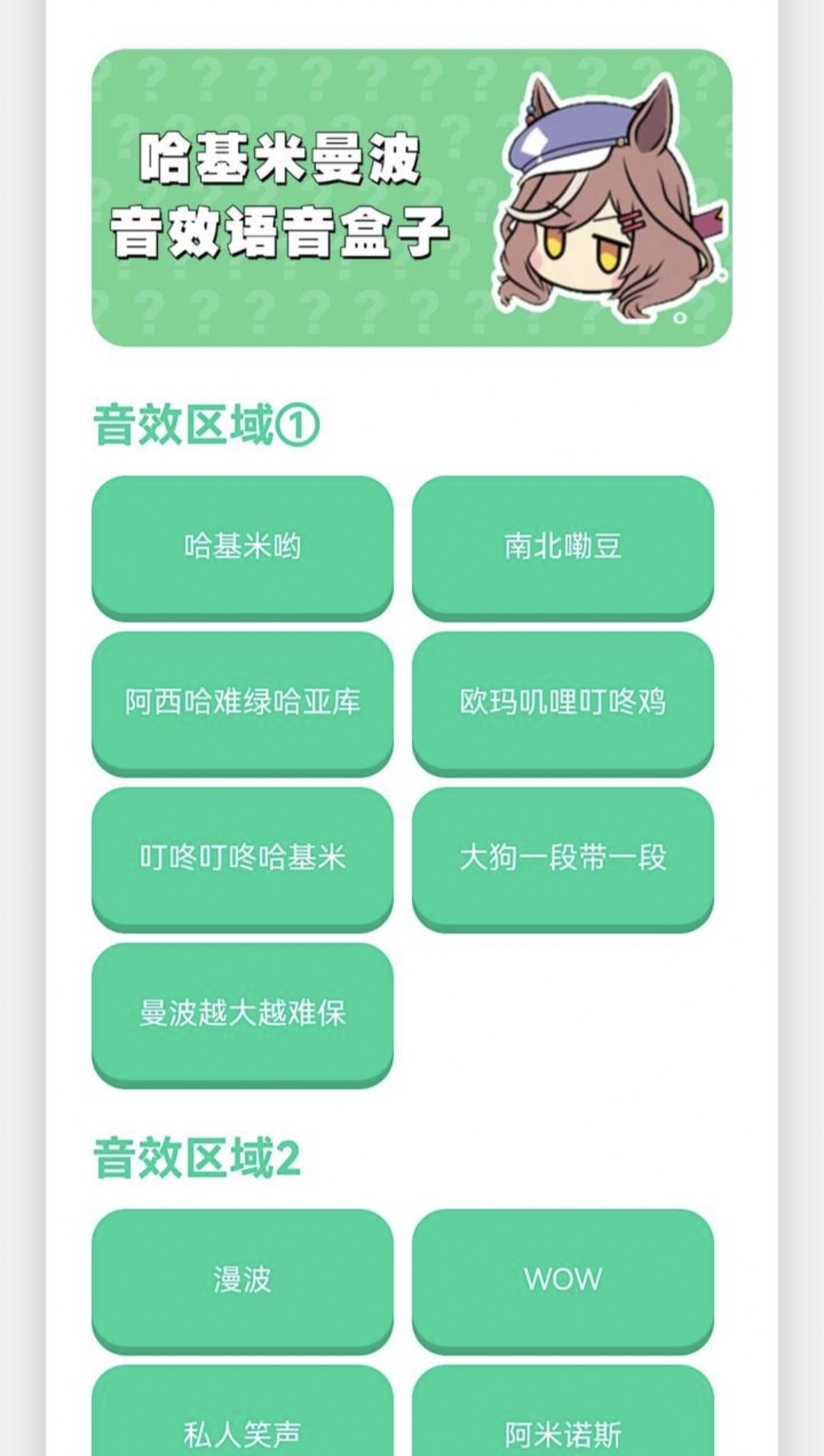Play the 哈基米哟 sound effect
The image size is (824, 1456).
coord(243,545)
